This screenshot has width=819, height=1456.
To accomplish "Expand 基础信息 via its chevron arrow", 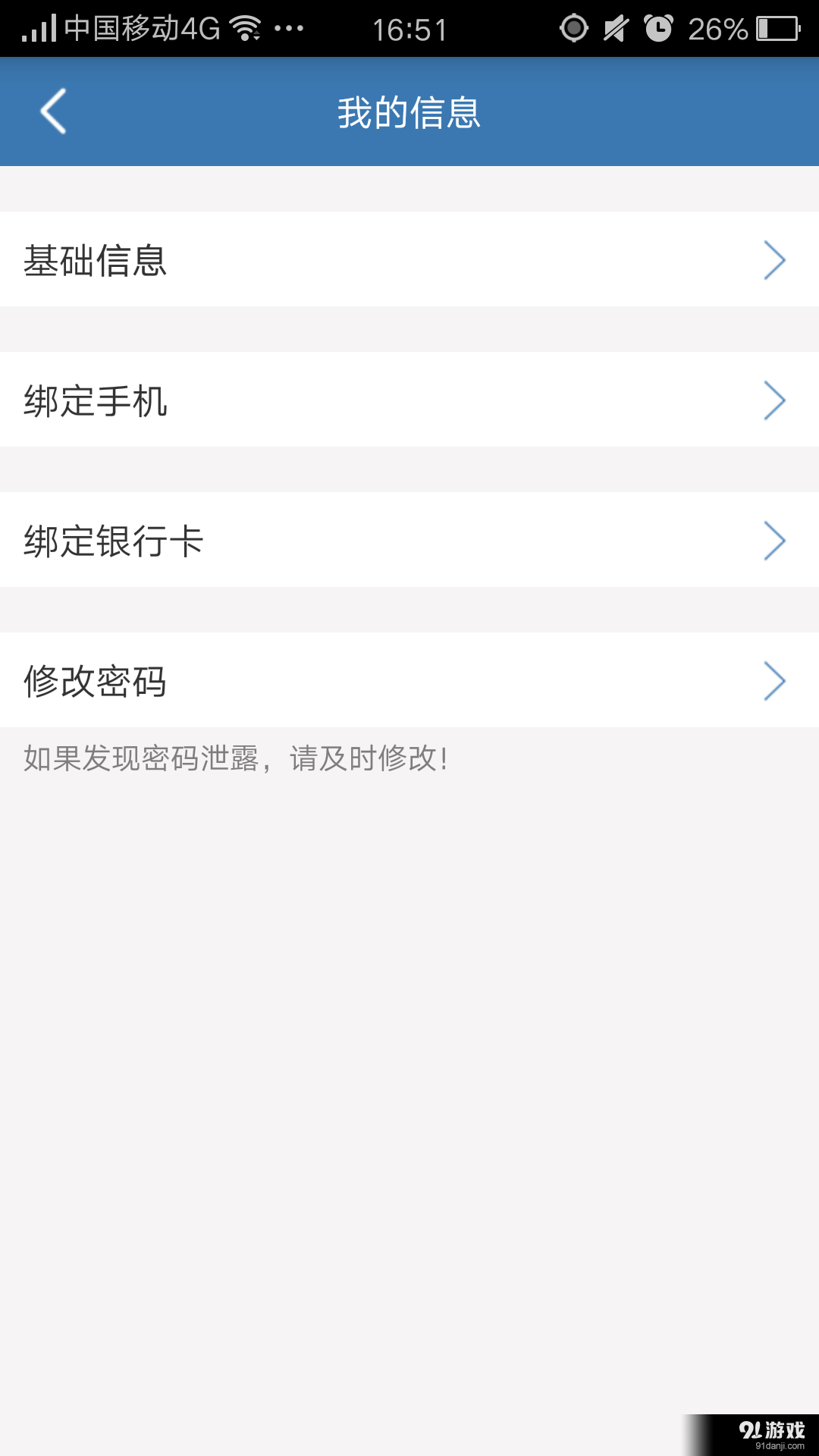I will tap(775, 260).
